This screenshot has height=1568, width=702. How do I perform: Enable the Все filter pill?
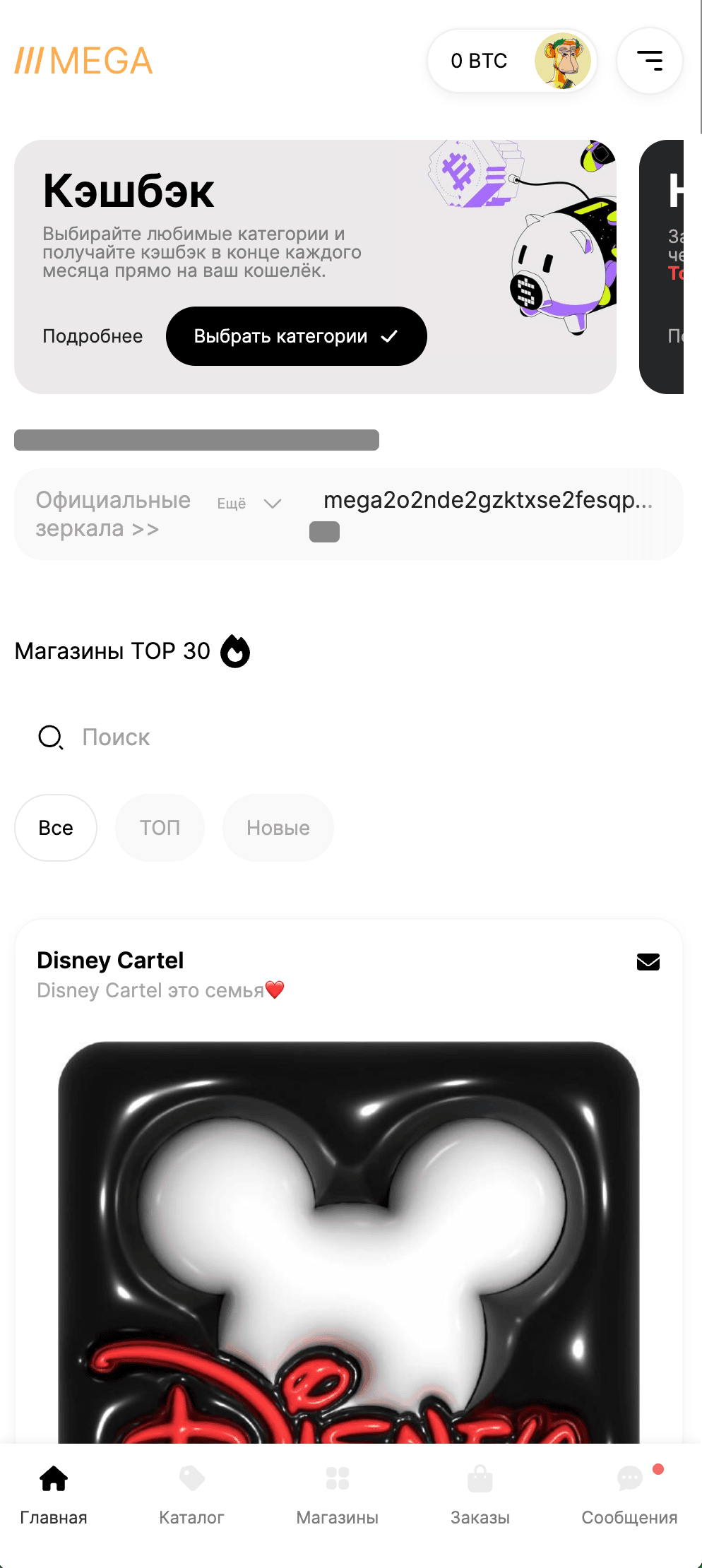55,827
